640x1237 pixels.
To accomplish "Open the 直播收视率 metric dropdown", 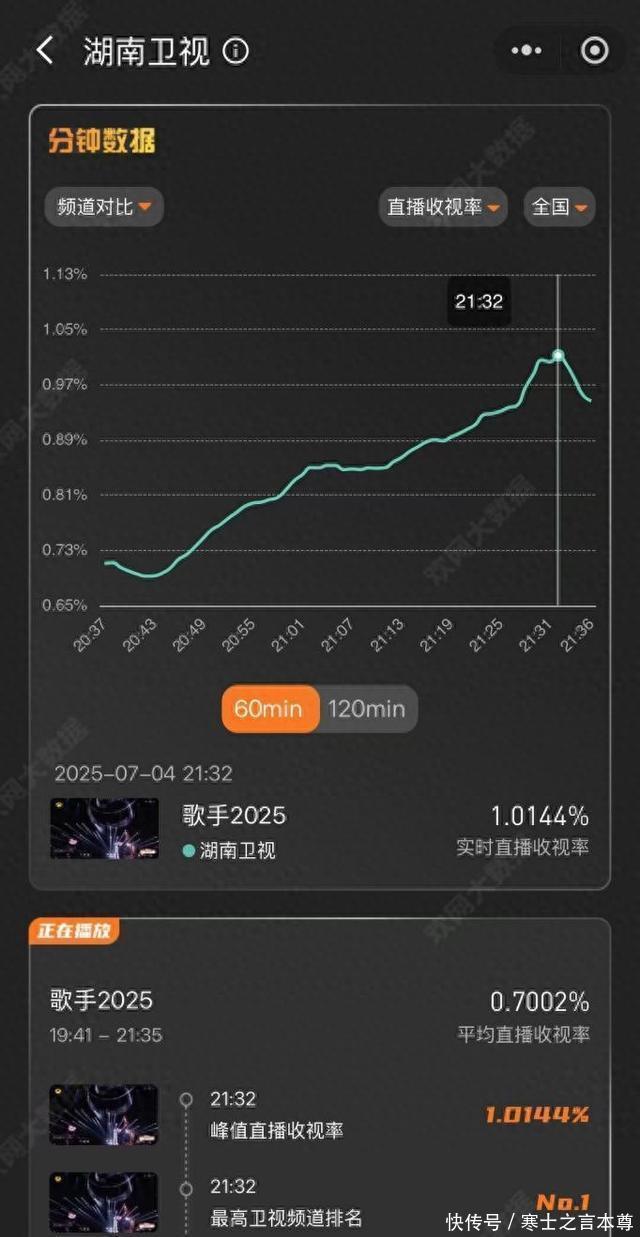I will (443, 207).
